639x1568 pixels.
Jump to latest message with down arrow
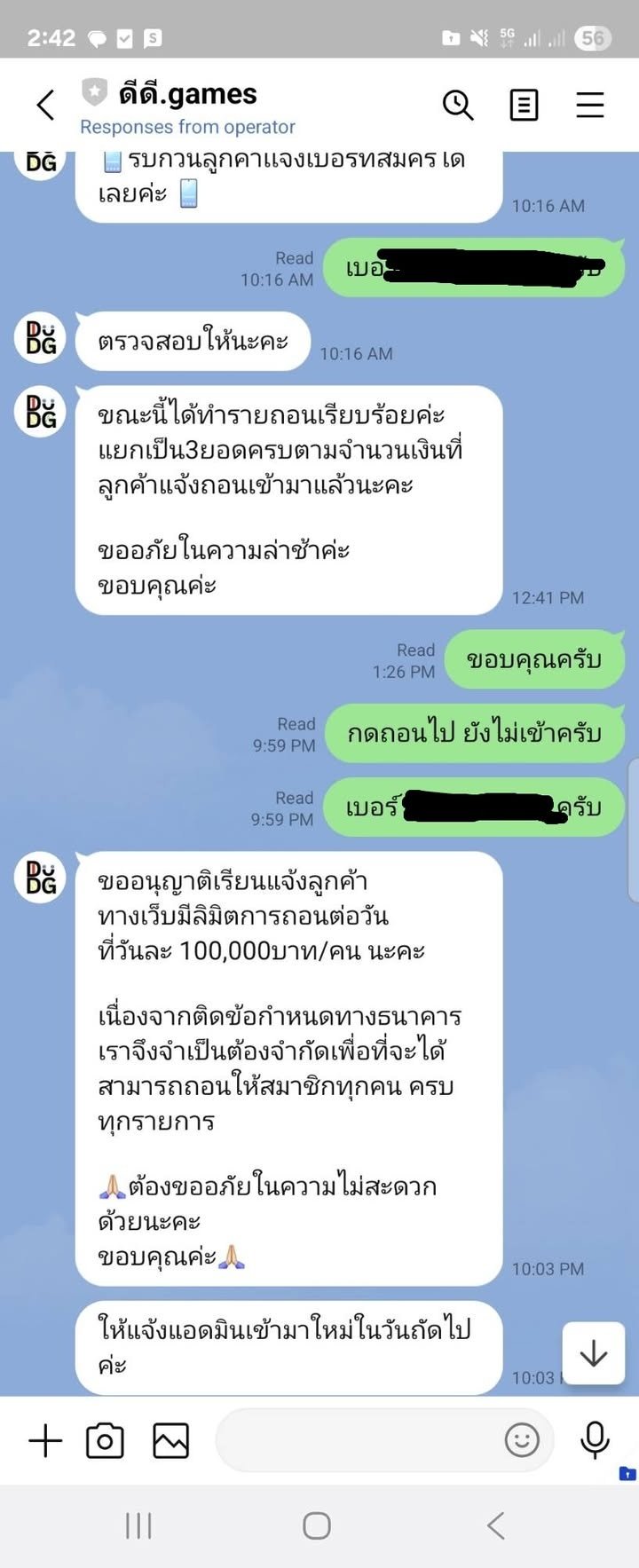click(x=593, y=1353)
